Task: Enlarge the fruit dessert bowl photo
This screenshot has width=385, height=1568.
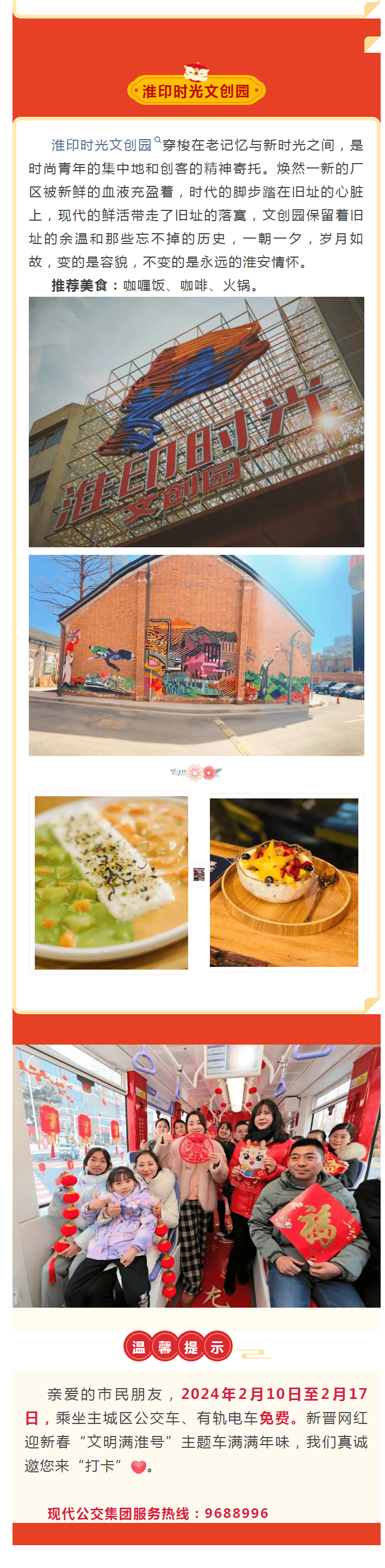Action: [x=284, y=882]
